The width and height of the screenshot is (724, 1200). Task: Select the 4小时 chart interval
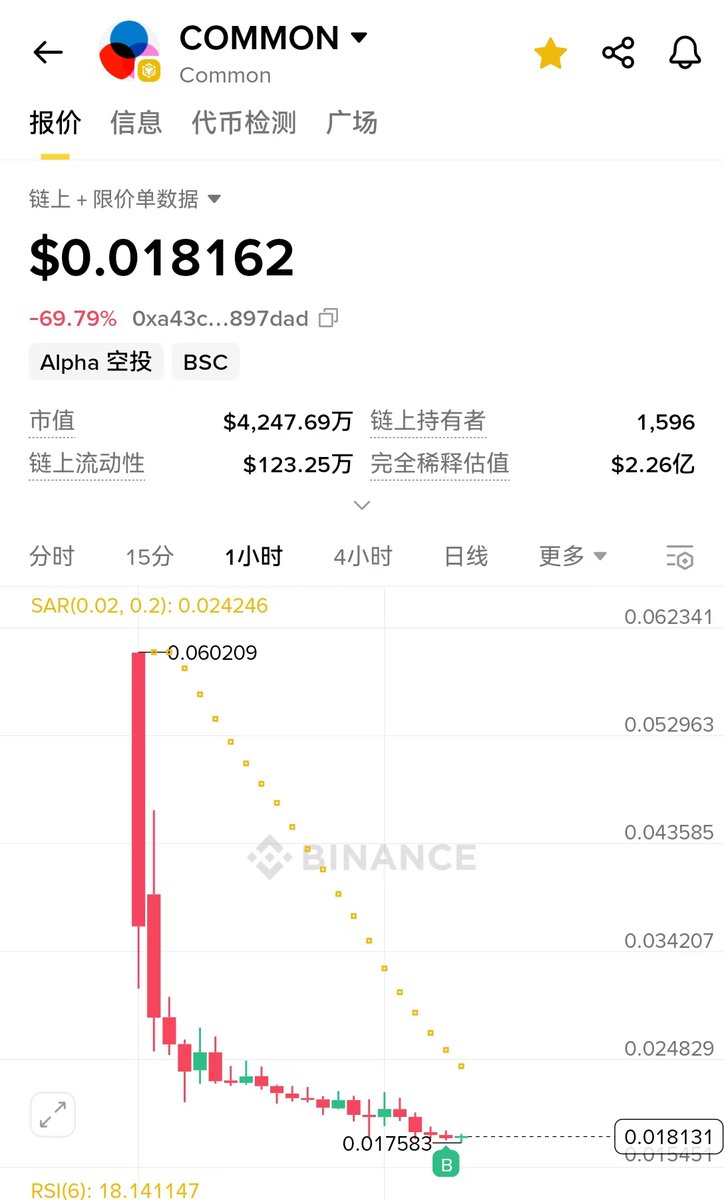(363, 556)
